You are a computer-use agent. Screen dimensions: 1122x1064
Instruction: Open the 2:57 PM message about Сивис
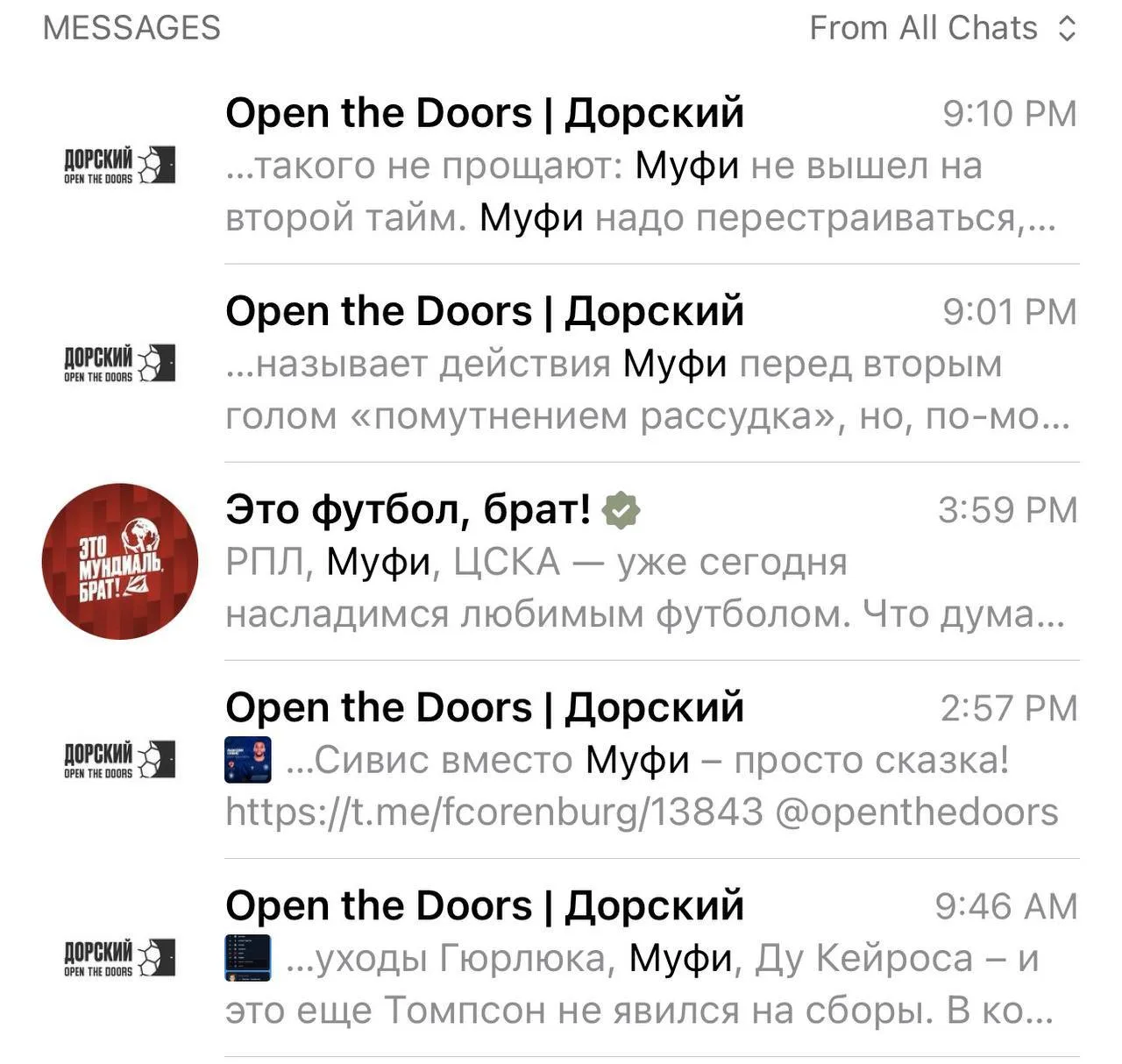pyautogui.click(x=561, y=759)
